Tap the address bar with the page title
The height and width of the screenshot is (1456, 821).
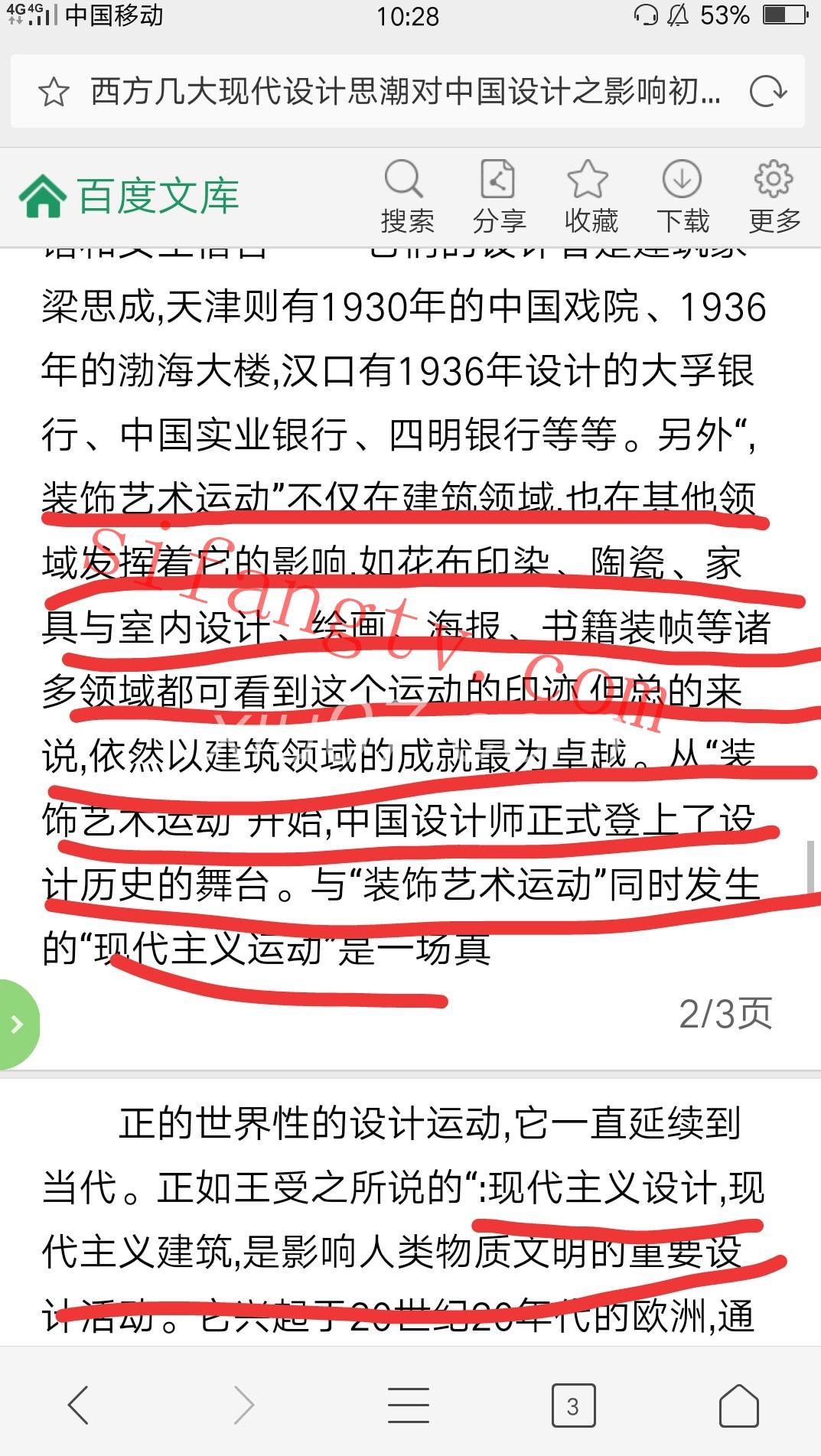click(x=406, y=92)
